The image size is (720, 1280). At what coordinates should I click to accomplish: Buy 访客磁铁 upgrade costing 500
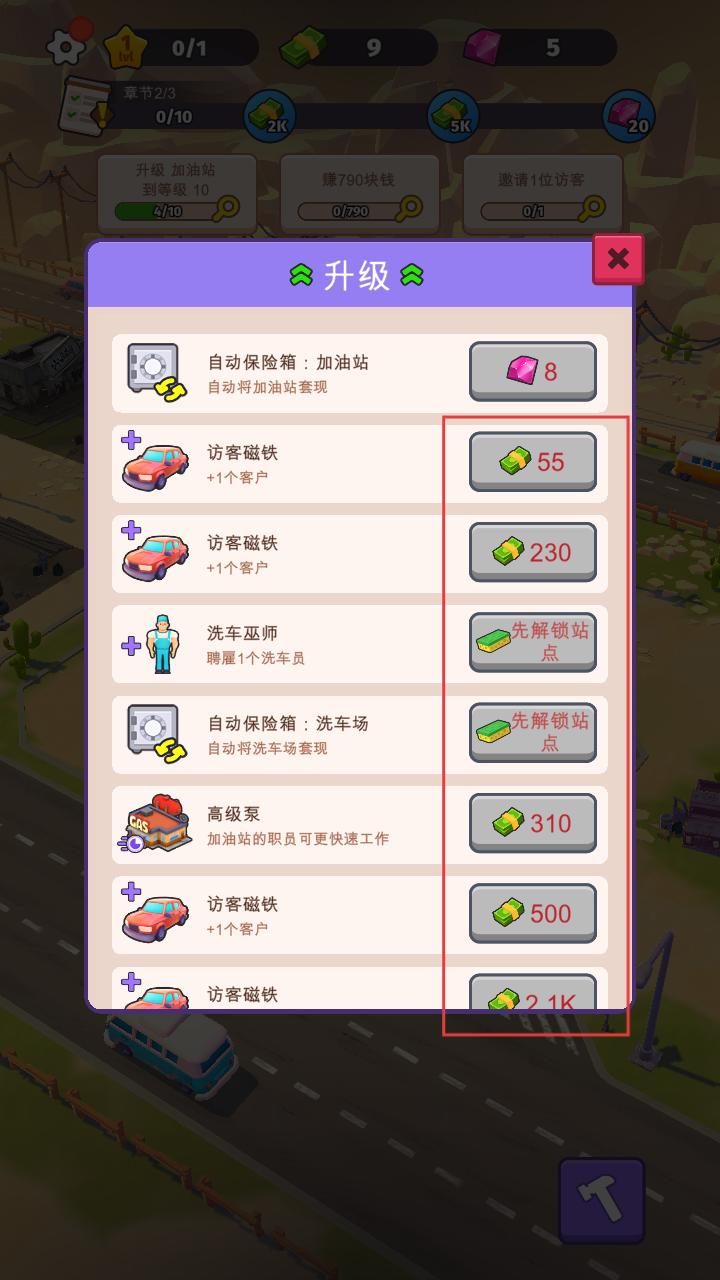pos(532,913)
